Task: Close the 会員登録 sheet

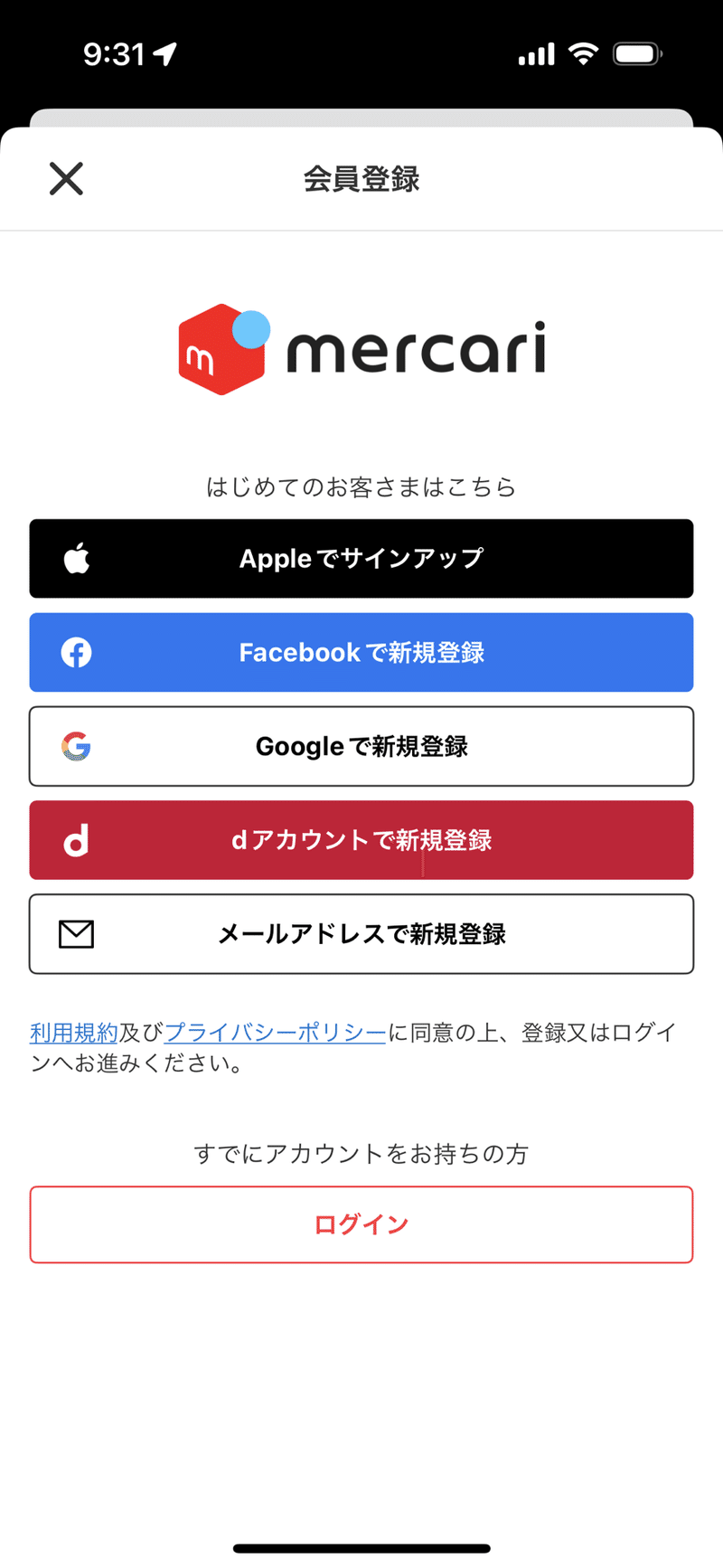Action: pos(66,179)
